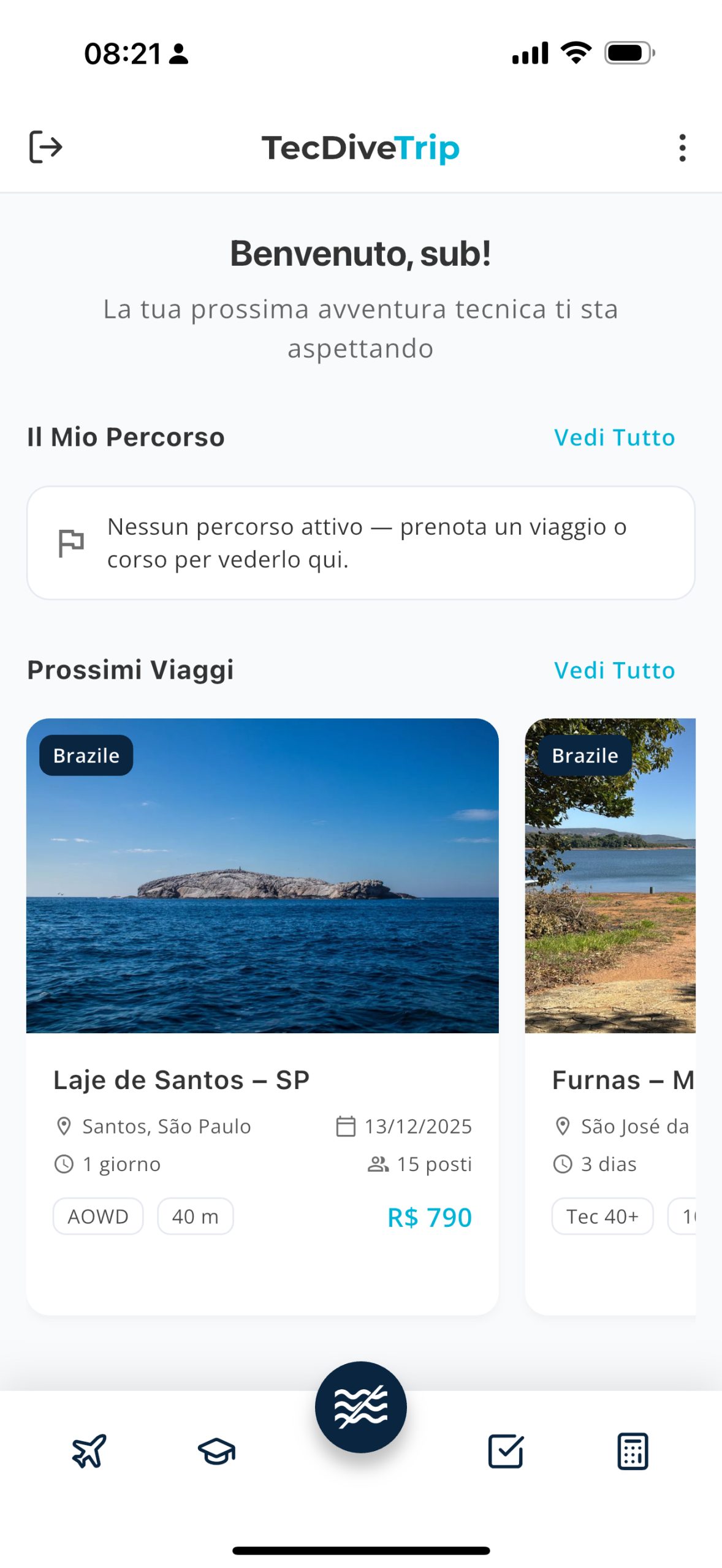This screenshot has width=722, height=1568.
Task: Open Vedi Tutto for Prossimi Viaggi
Action: (614, 670)
